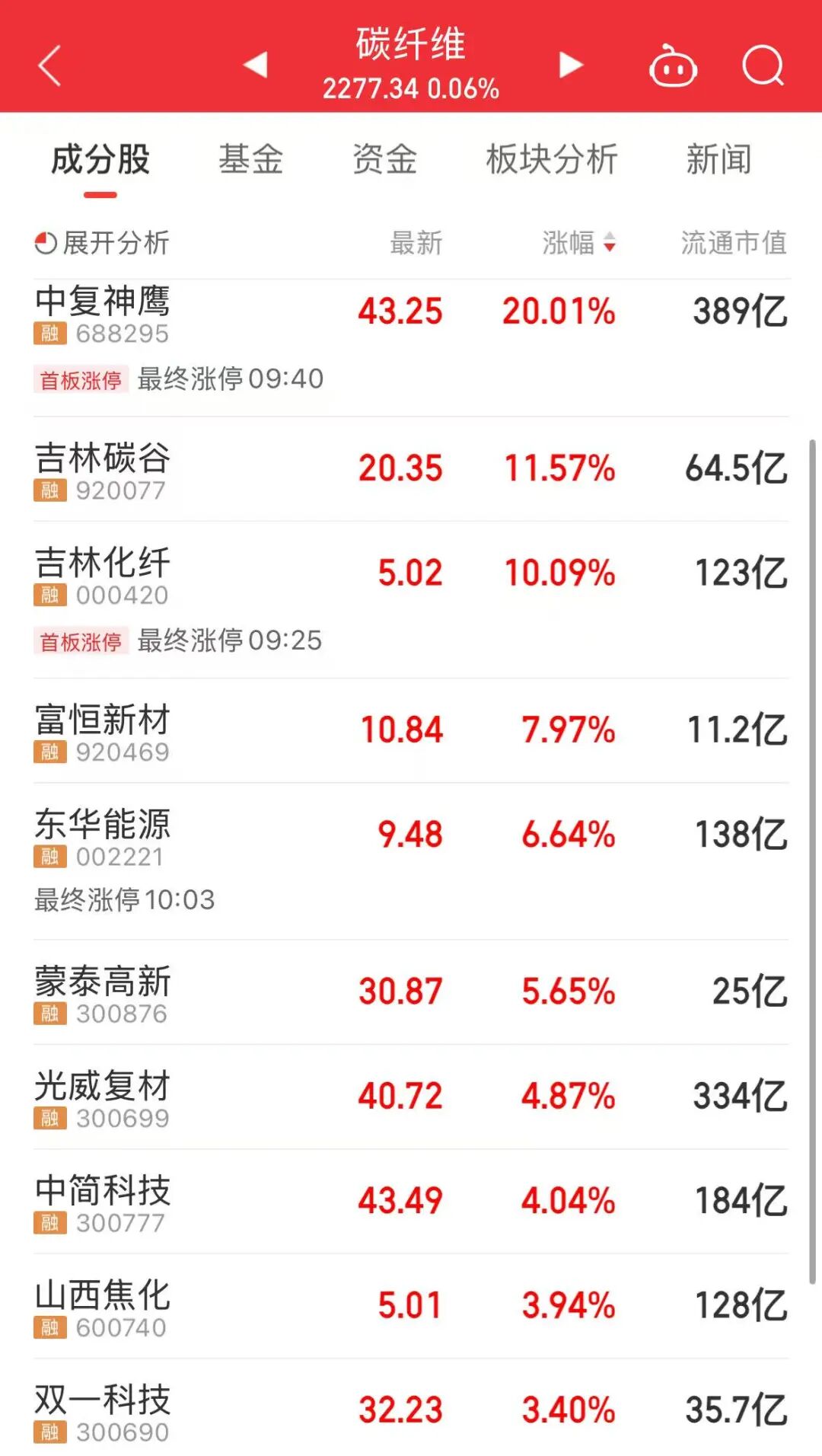
Task: Switch to the 新闻 tab
Action: pos(718,160)
